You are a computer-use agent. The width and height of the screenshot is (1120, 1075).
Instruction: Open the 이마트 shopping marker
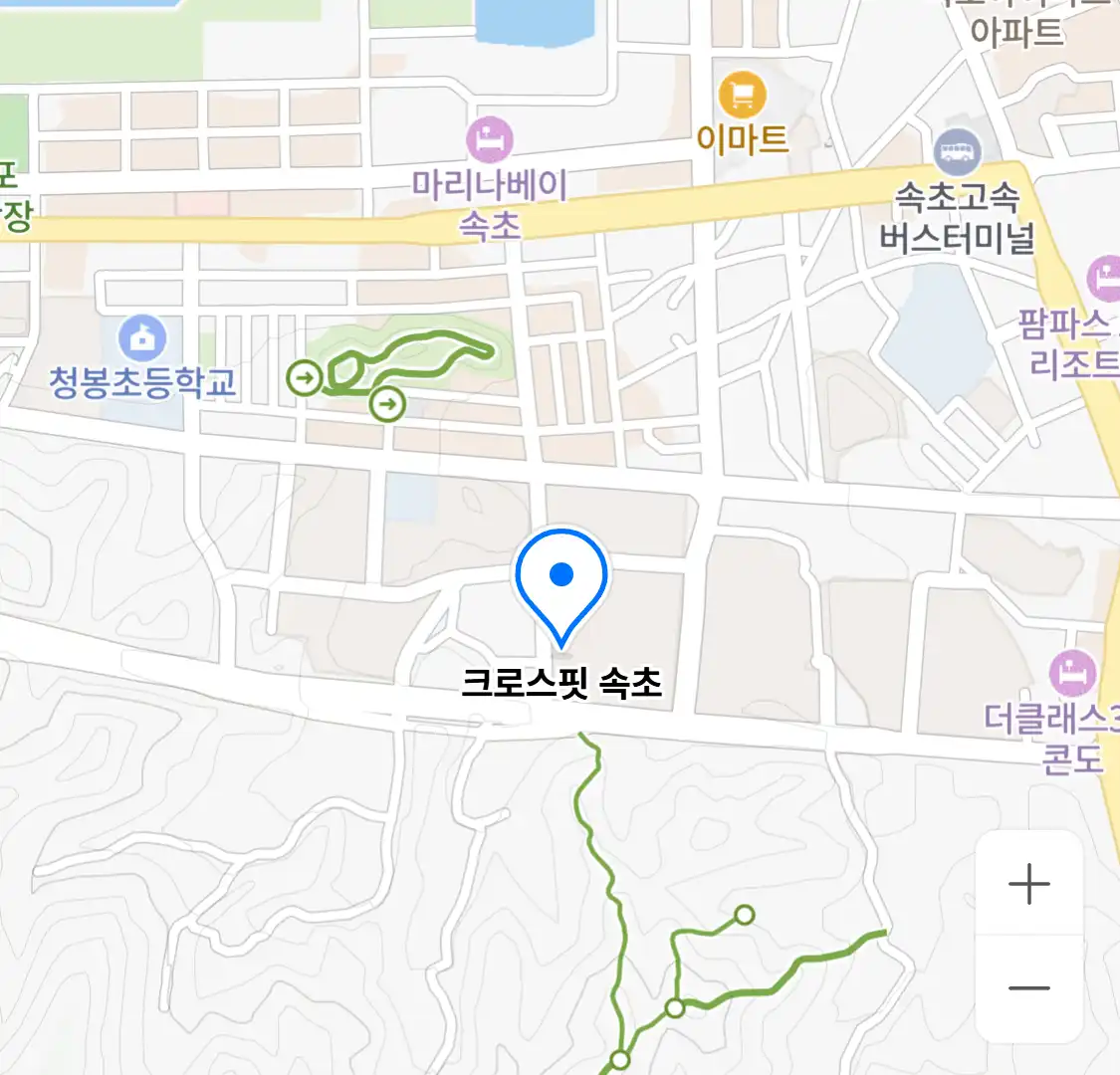click(742, 97)
